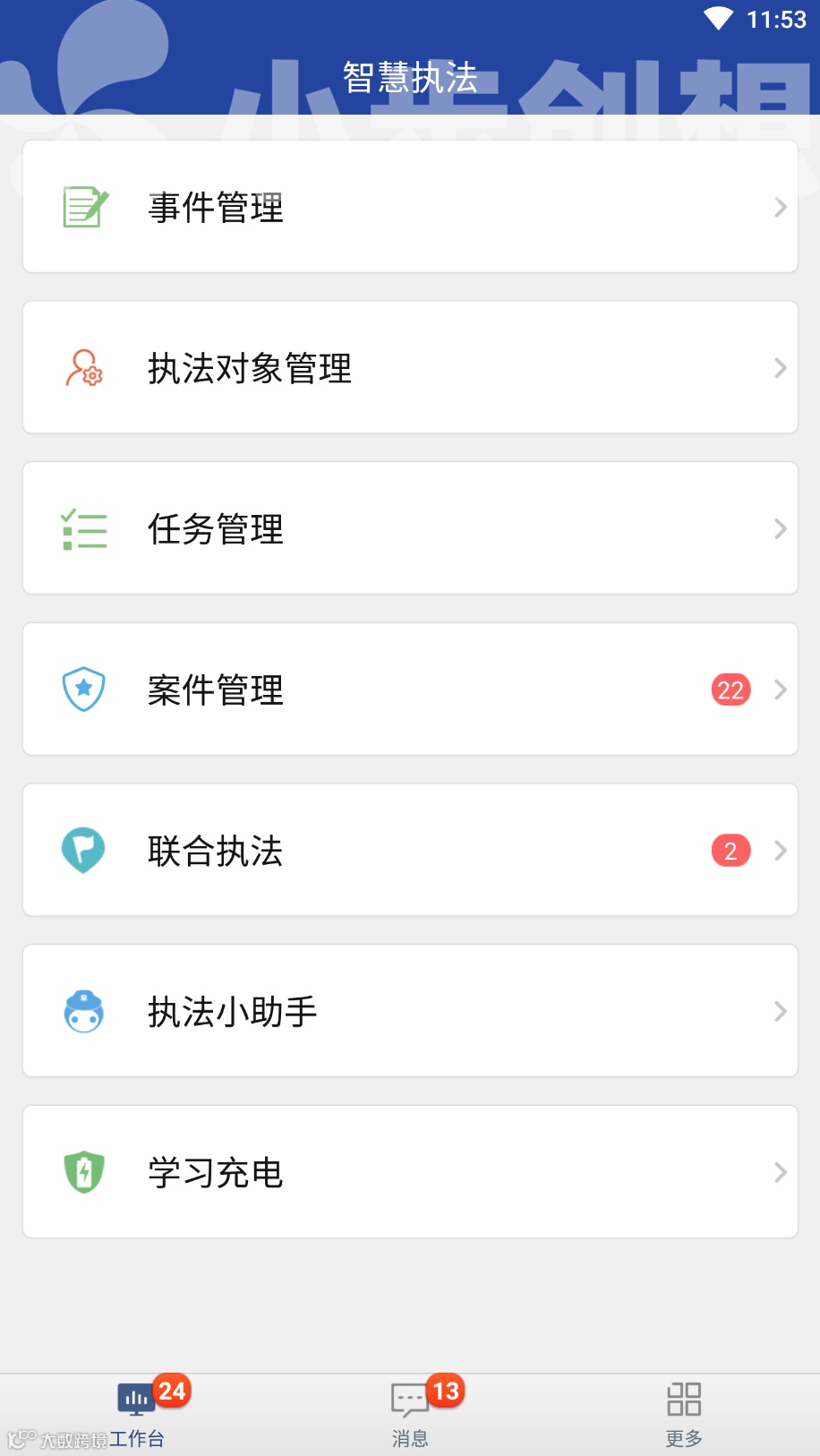Switch to the 工作台 tab
Image resolution: width=820 pixels, height=1456 pixels.
[137, 1414]
